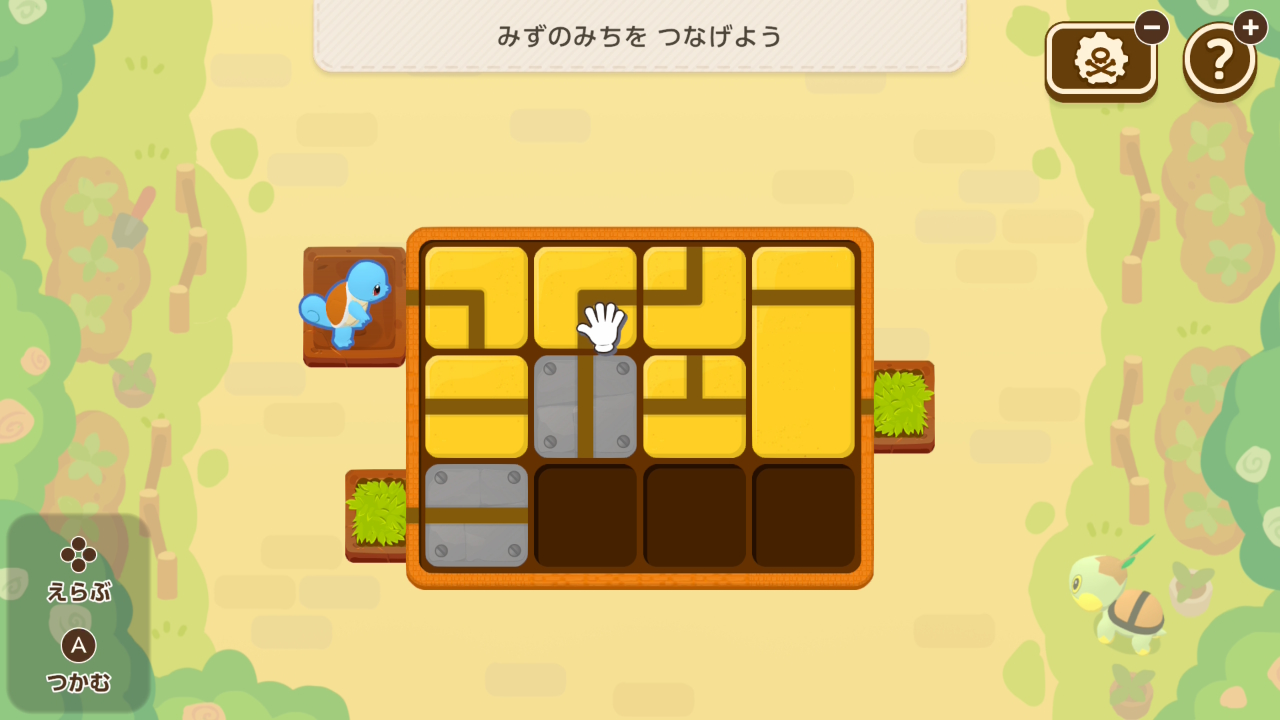Select the yellow corner-pipe tile connected to Squirtle
The width and height of the screenshot is (1280, 720).
point(476,297)
